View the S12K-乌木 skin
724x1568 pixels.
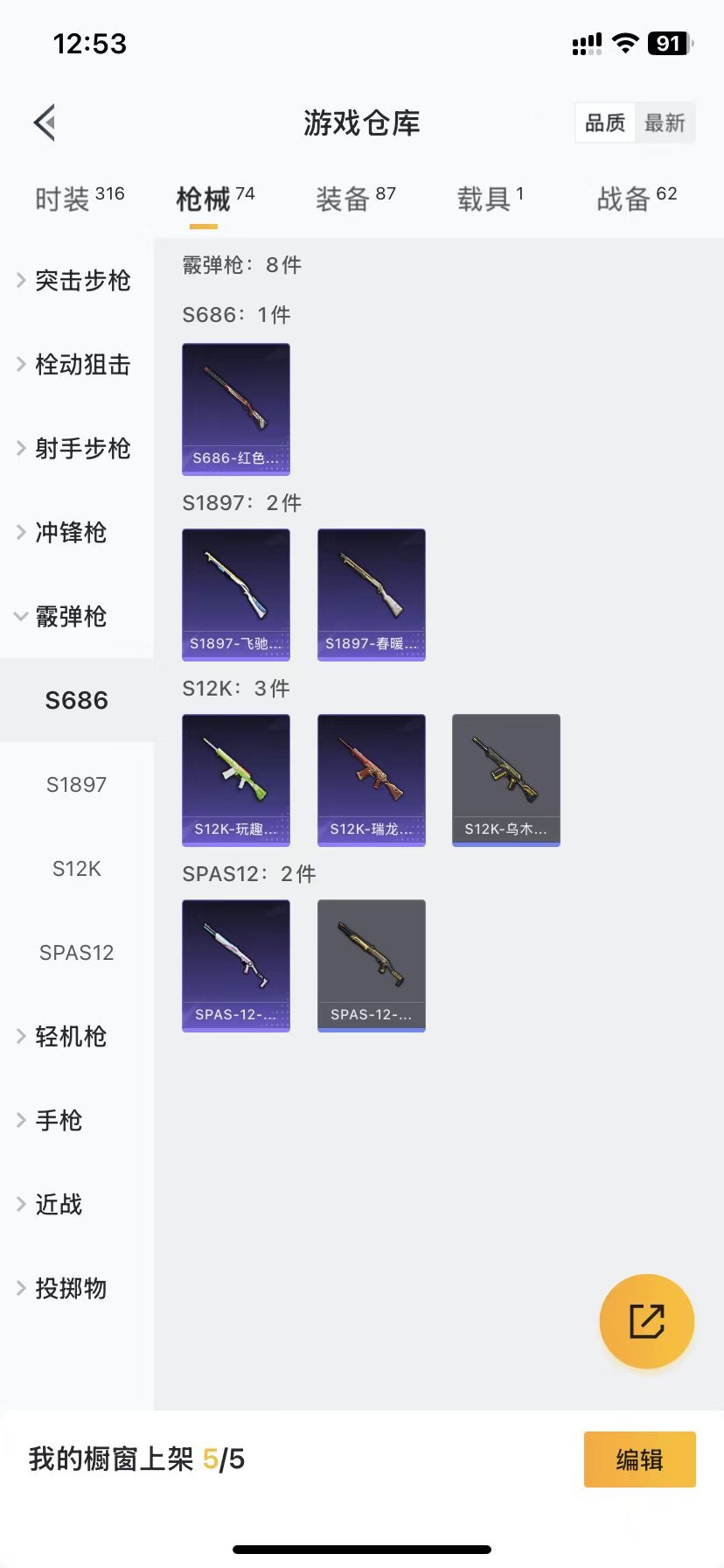[506, 780]
